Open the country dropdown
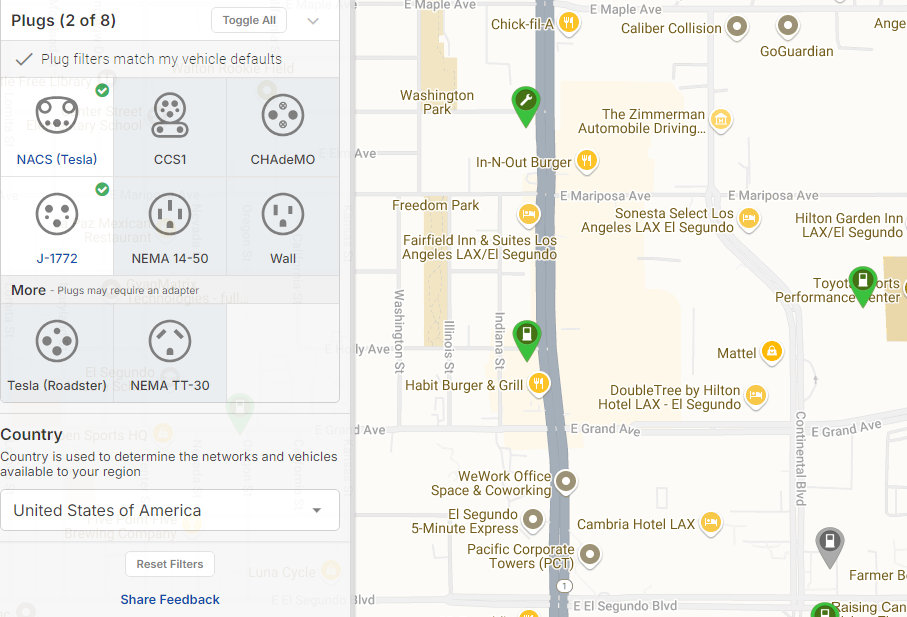The height and width of the screenshot is (617, 907). pyautogui.click(x=170, y=510)
